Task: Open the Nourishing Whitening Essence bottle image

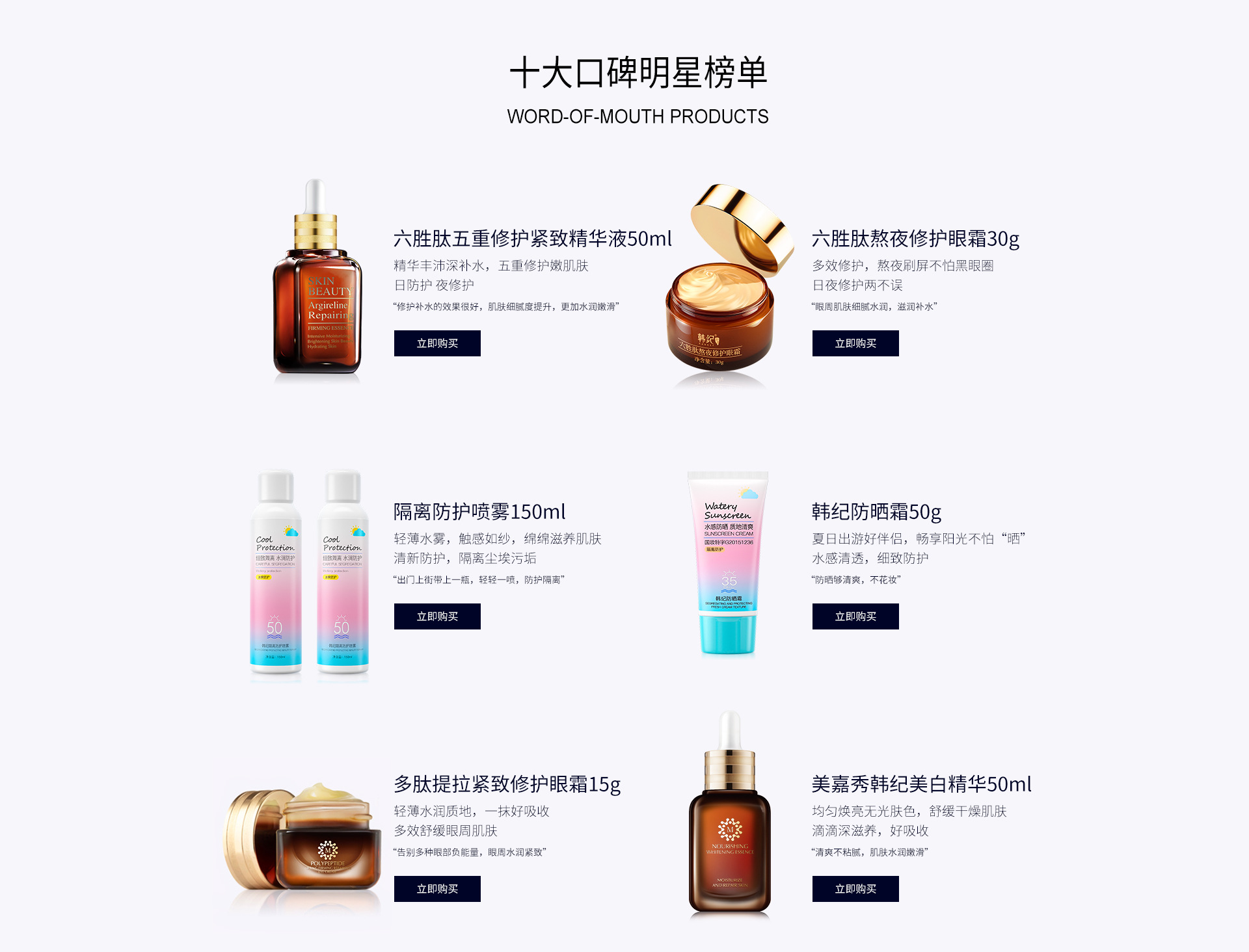Action: [x=729, y=816]
